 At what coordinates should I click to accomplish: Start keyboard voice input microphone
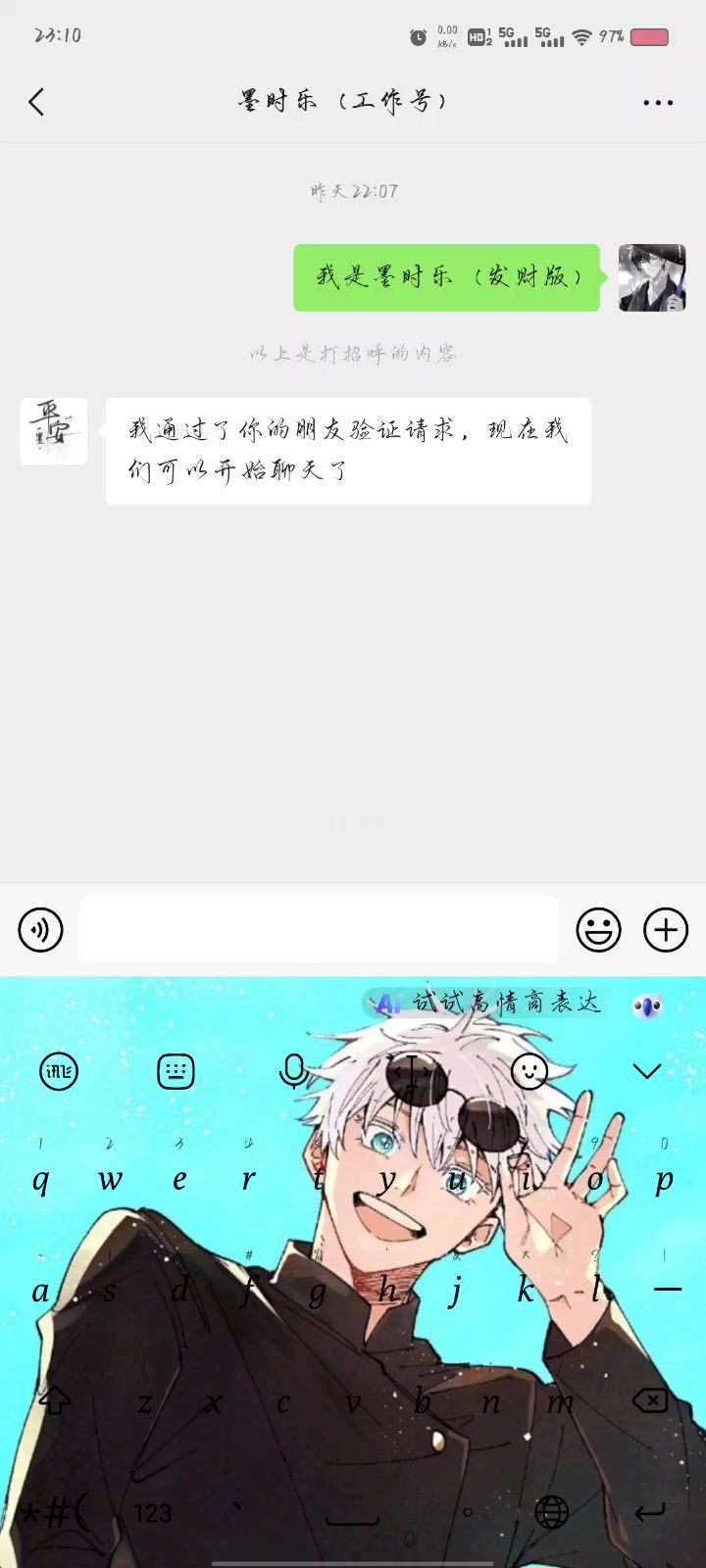(x=293, y=1071)
